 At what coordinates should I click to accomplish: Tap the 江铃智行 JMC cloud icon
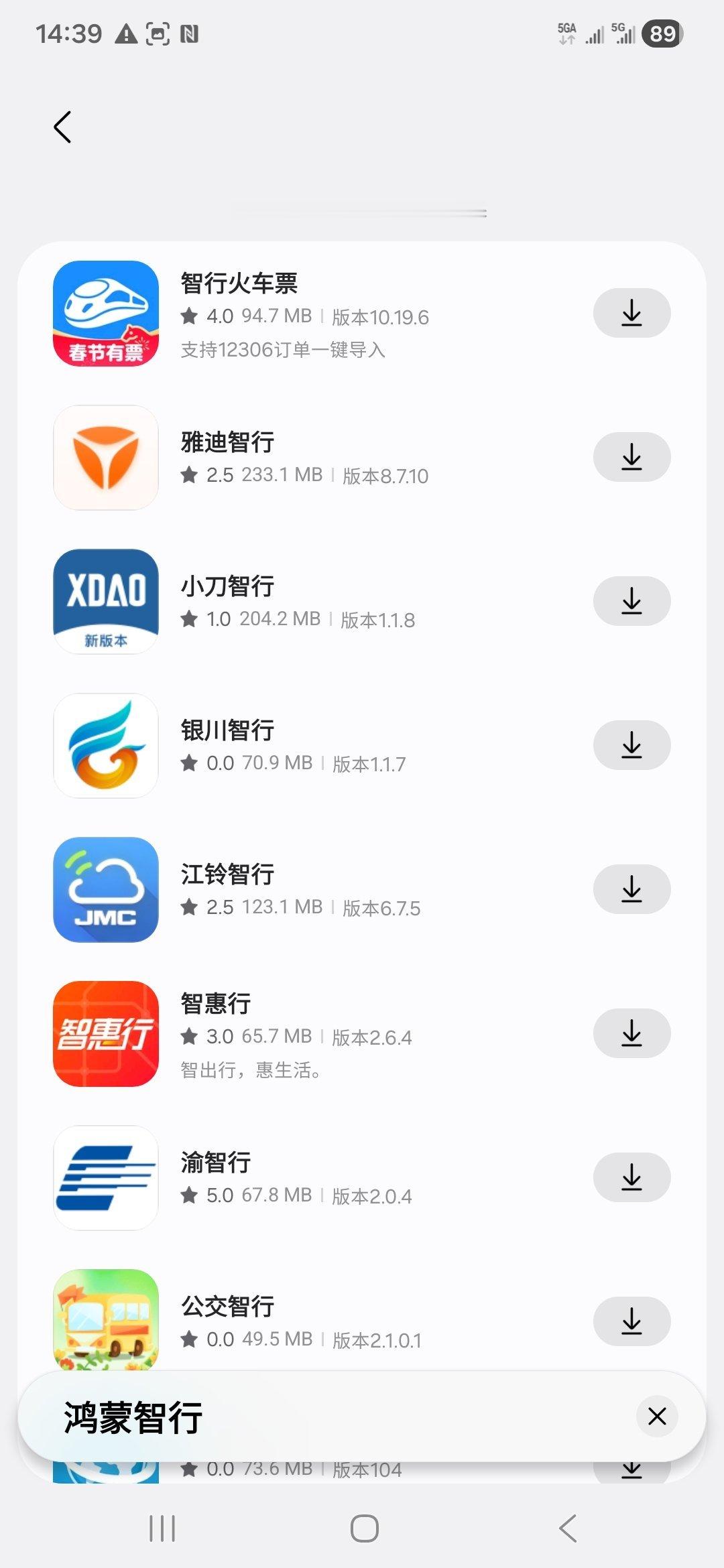105,889
